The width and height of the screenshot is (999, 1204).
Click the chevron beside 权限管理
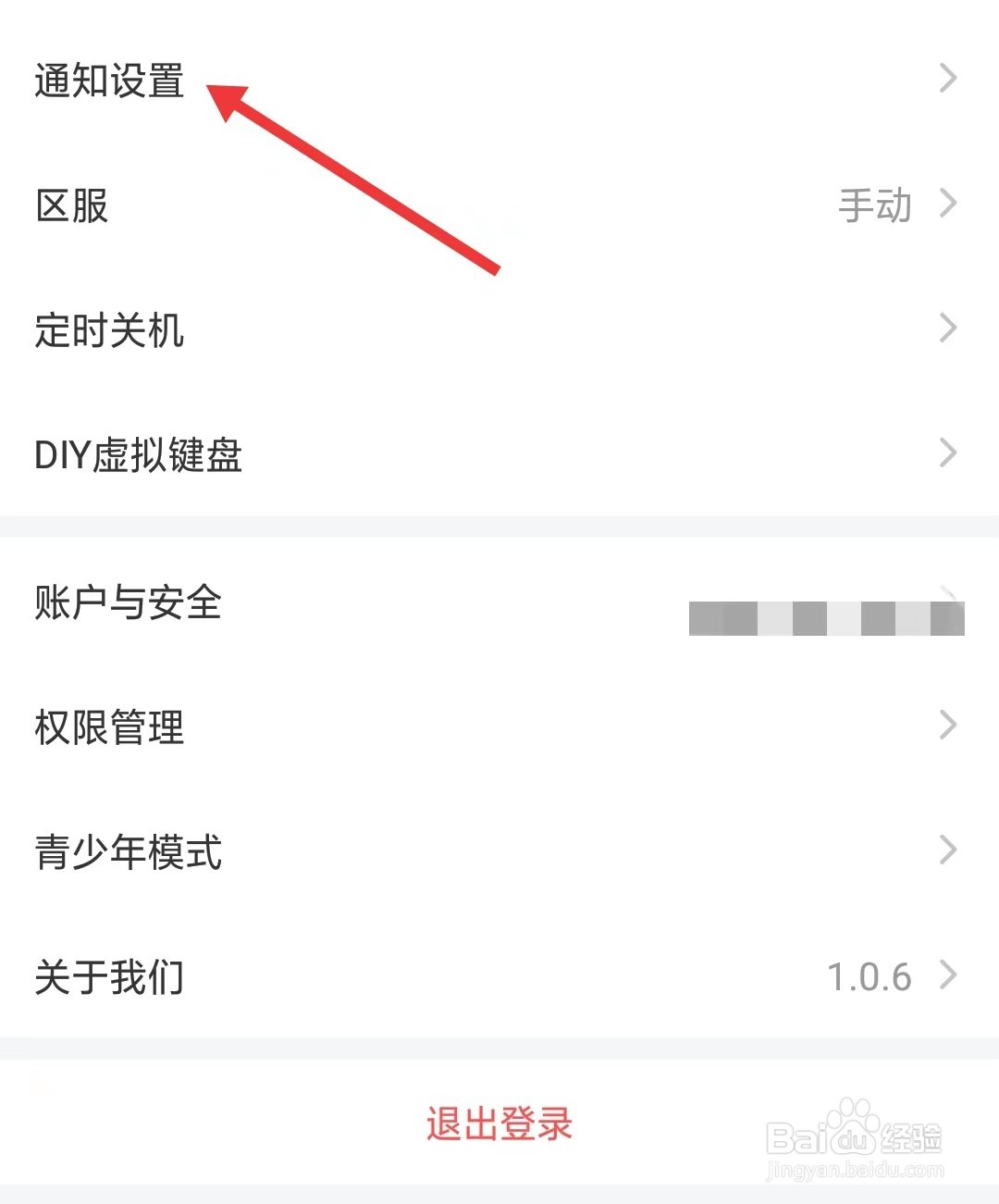[949, 725]
